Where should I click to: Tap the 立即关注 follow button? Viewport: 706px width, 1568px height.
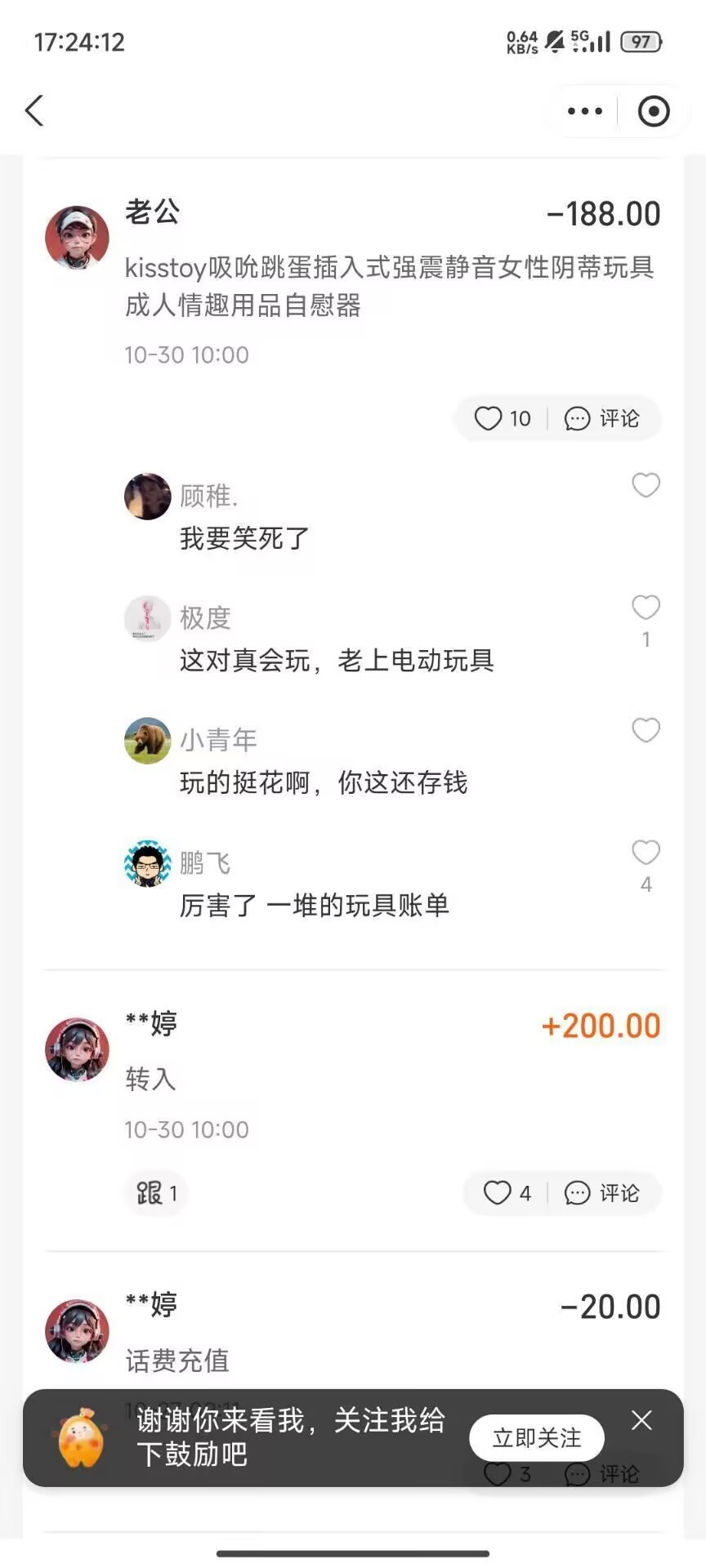(x=536, y=1438)
